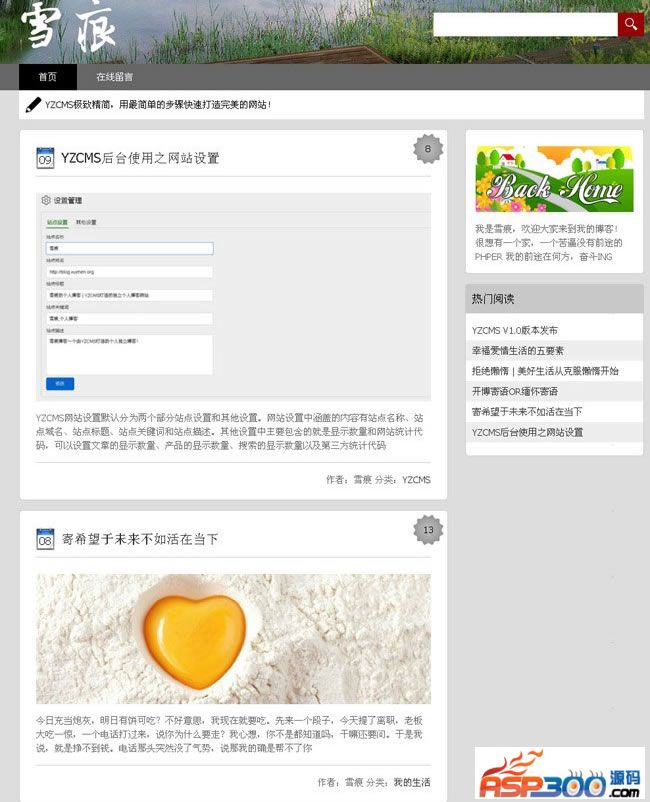The width and height of the screenshot is (650, 802).
Task: Open the heart-shaped egg post image
Action: pyautogui.click(x=233, y=638)
